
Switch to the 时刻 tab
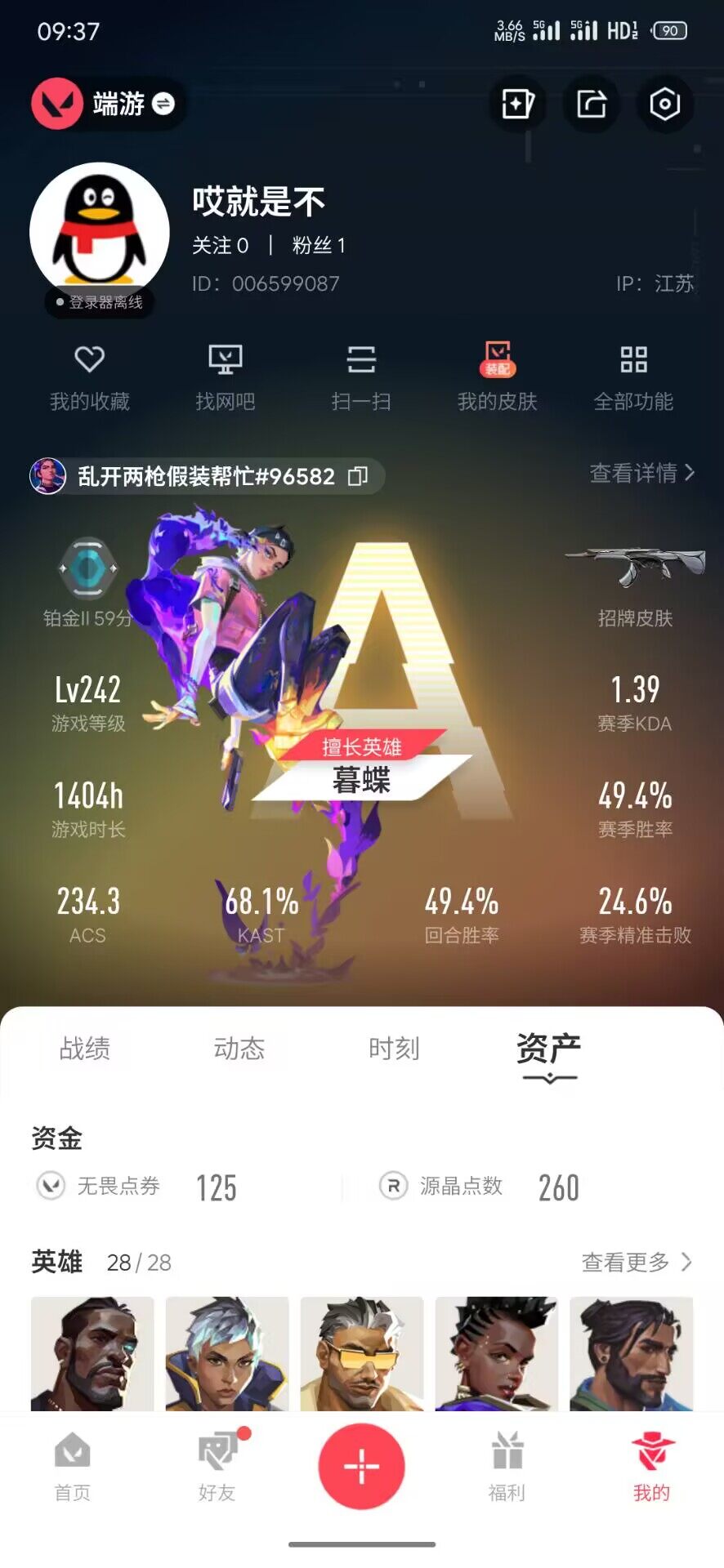394,1049
